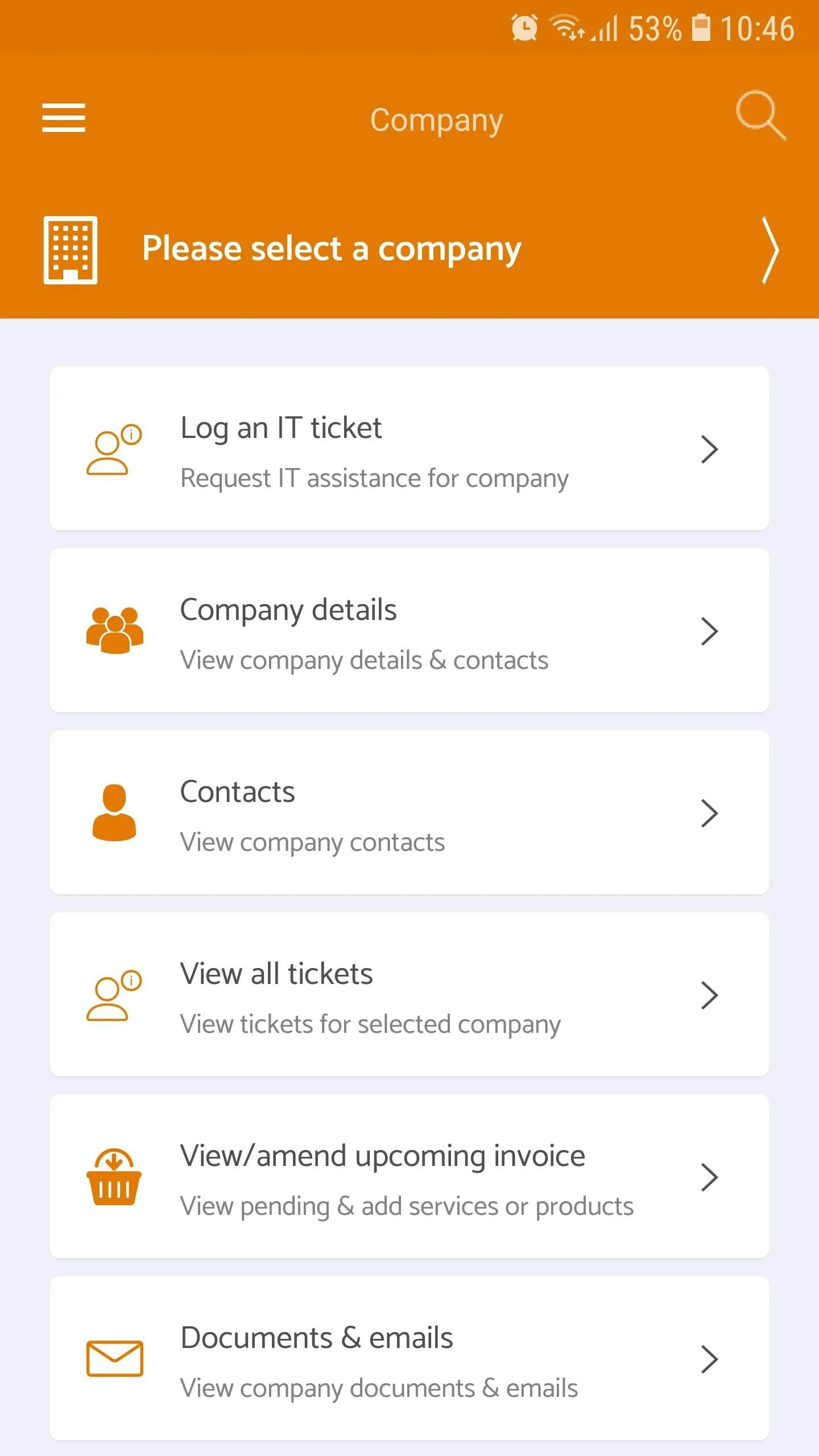Select the Log an IT ticket person icon
Viewport: 819px width, 1456px height.
point(112,449)
